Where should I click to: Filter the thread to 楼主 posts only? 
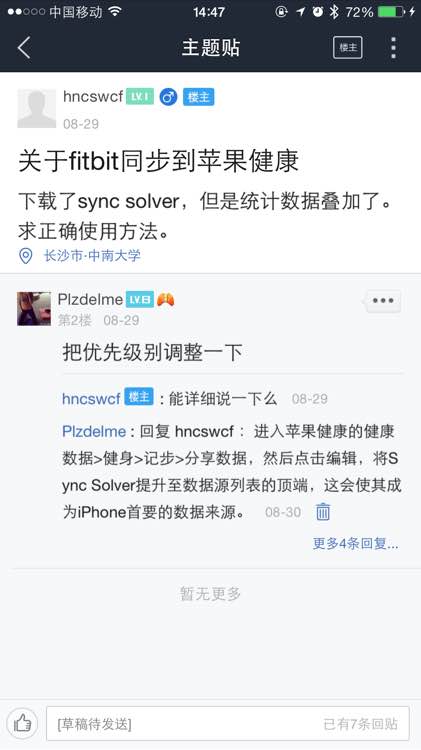point(348,47)
